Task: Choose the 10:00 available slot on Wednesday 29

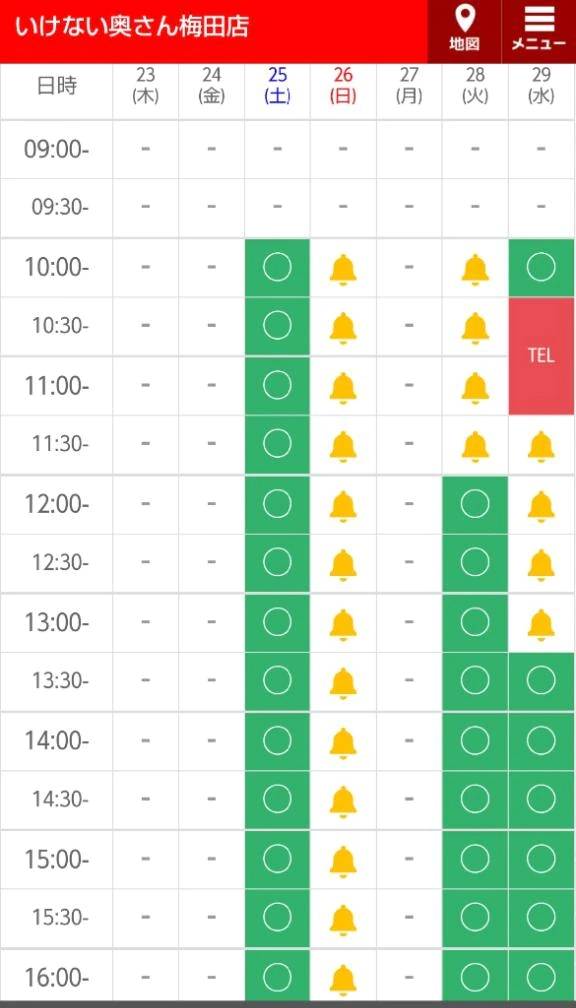Action: tap(541, 267)
